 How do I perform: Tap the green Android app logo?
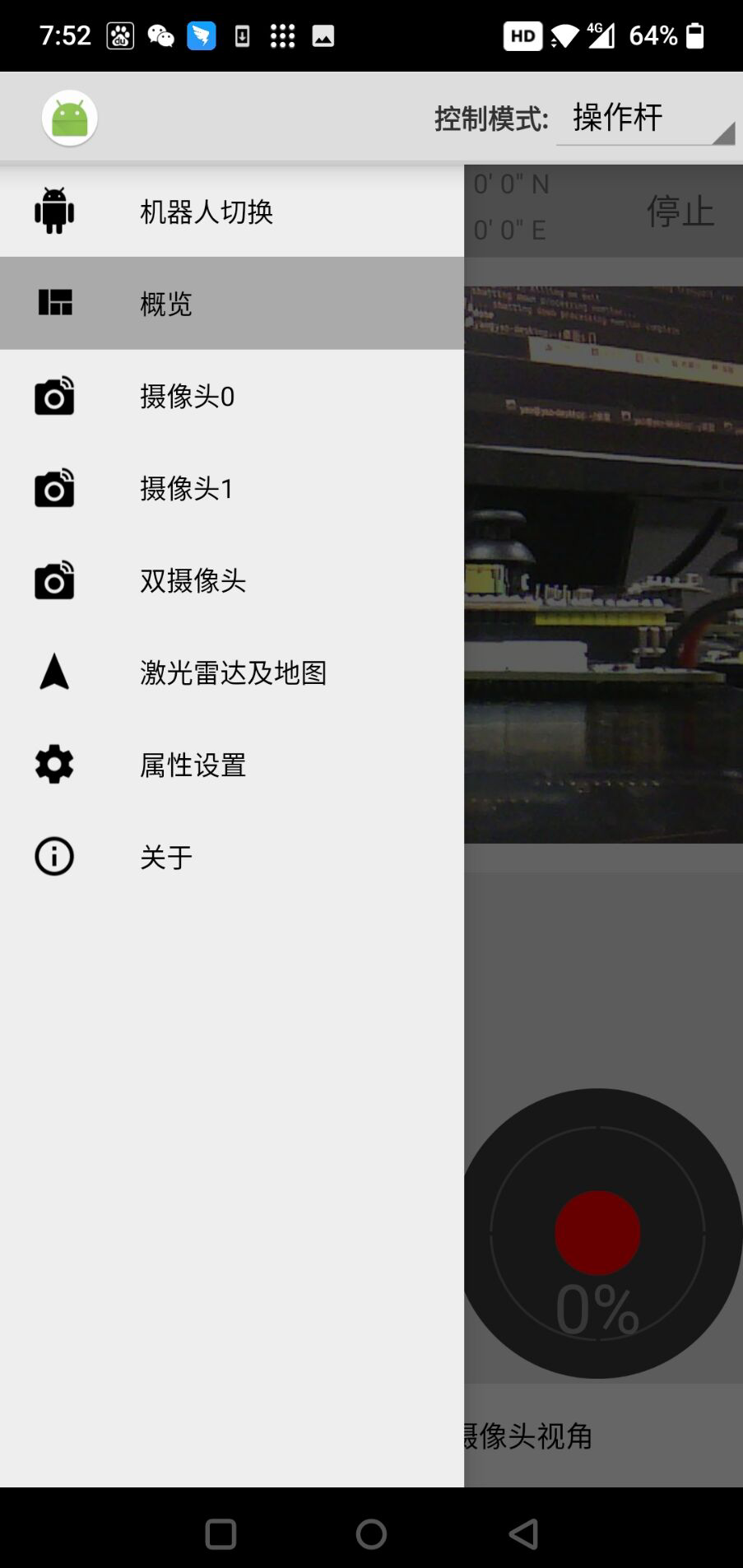(x=70, y=117)
